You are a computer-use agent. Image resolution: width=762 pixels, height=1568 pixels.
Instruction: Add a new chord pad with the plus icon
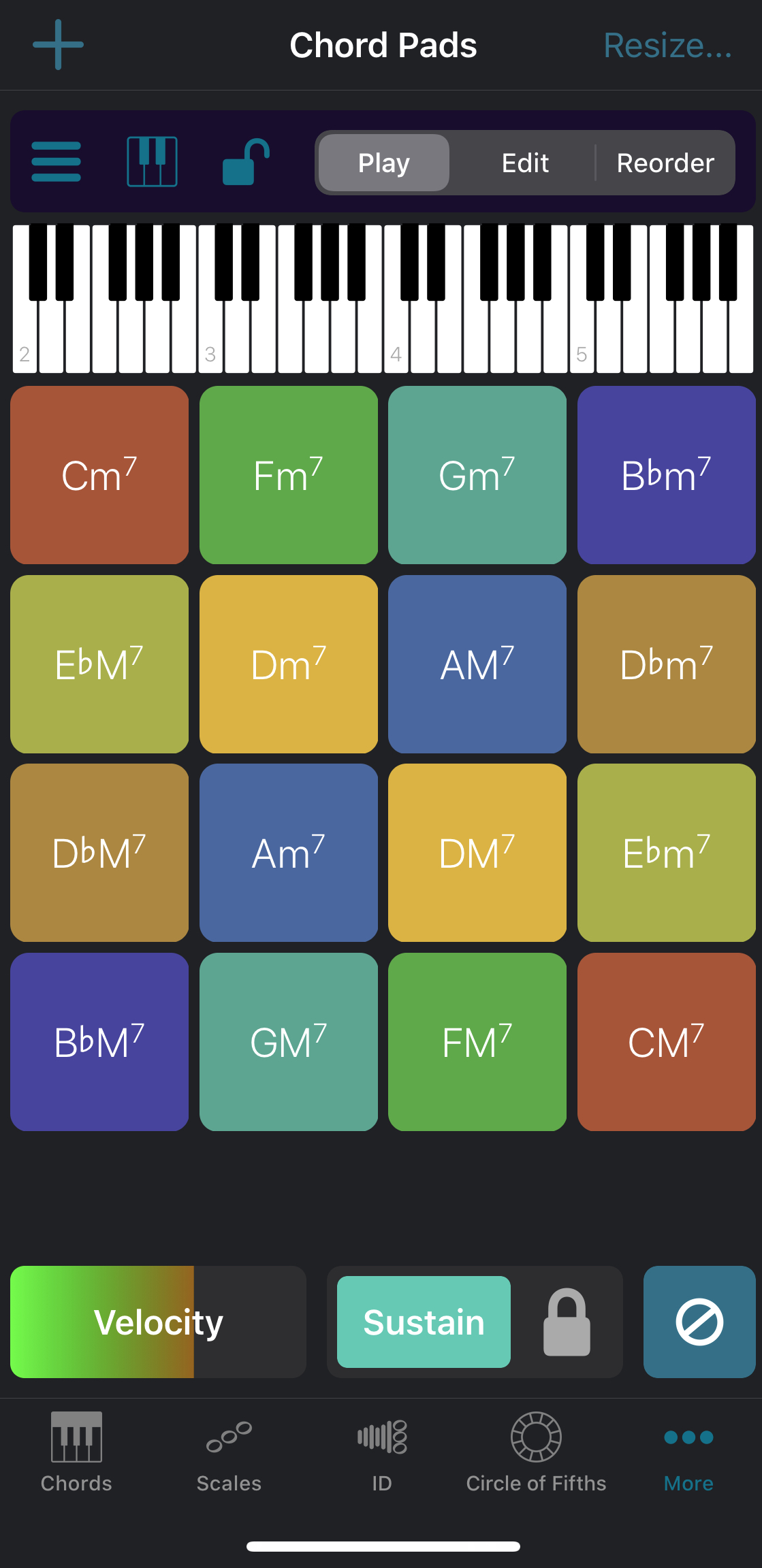[x=59, y=45]
